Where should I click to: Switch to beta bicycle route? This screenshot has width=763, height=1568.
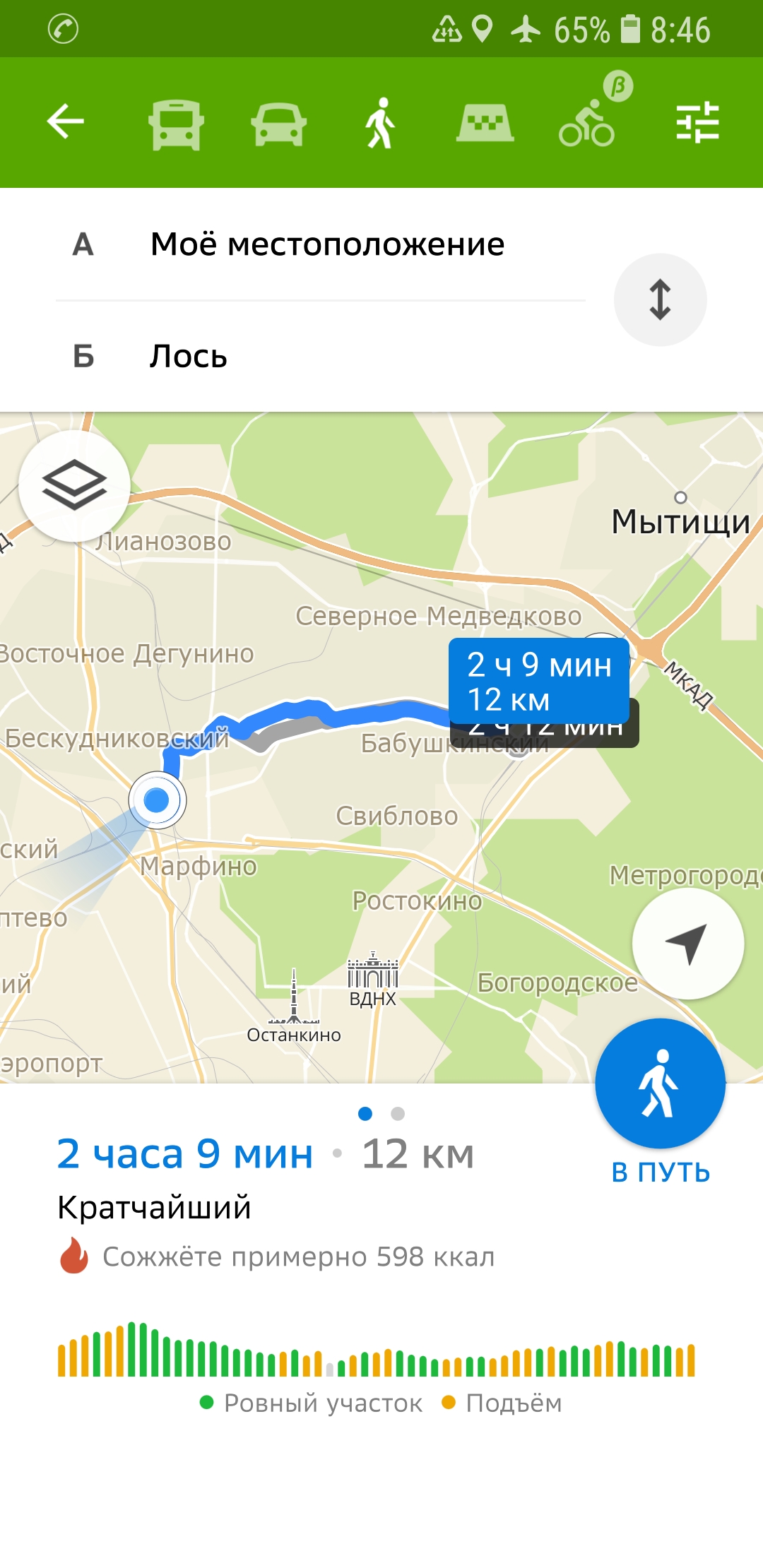(588, 124)
